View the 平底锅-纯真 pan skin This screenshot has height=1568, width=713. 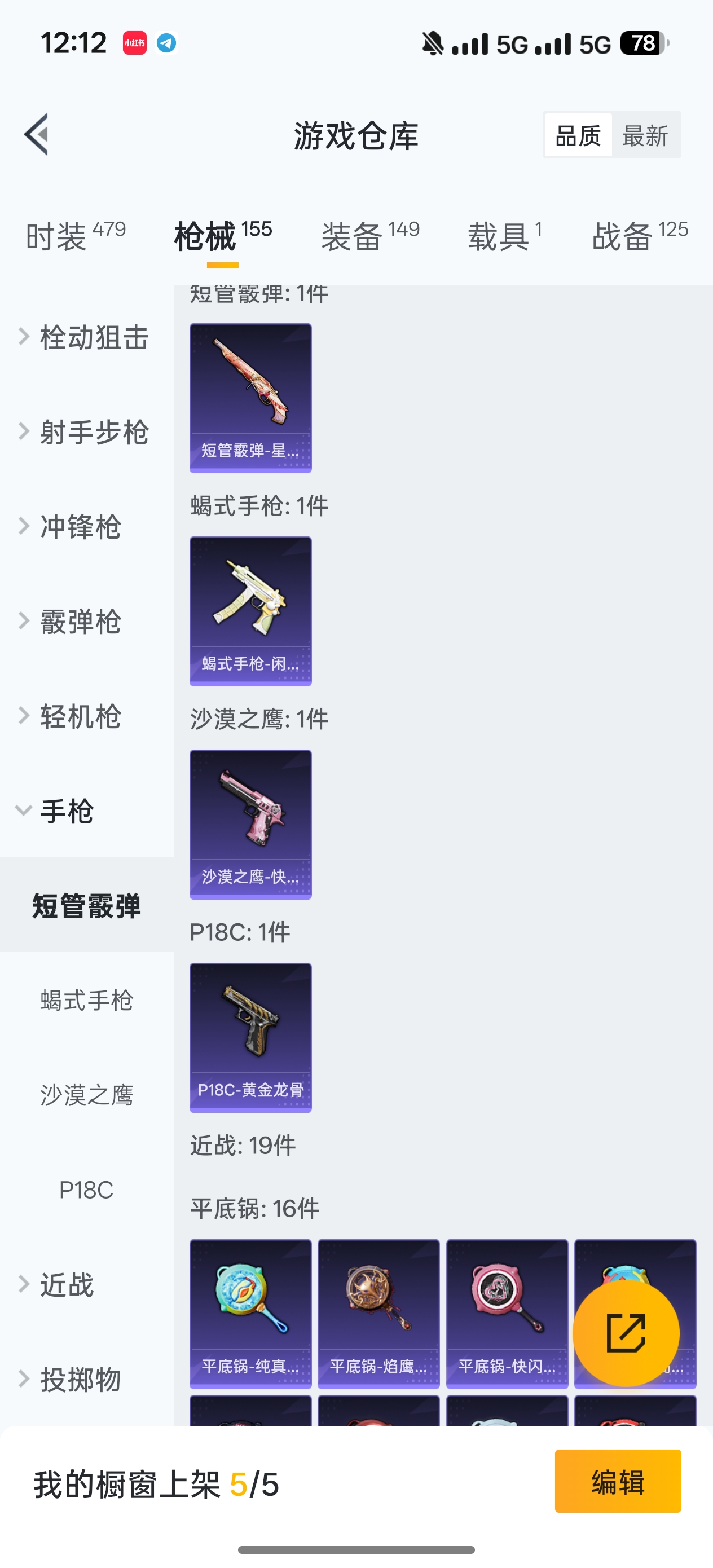click(x=250, y=1314)
